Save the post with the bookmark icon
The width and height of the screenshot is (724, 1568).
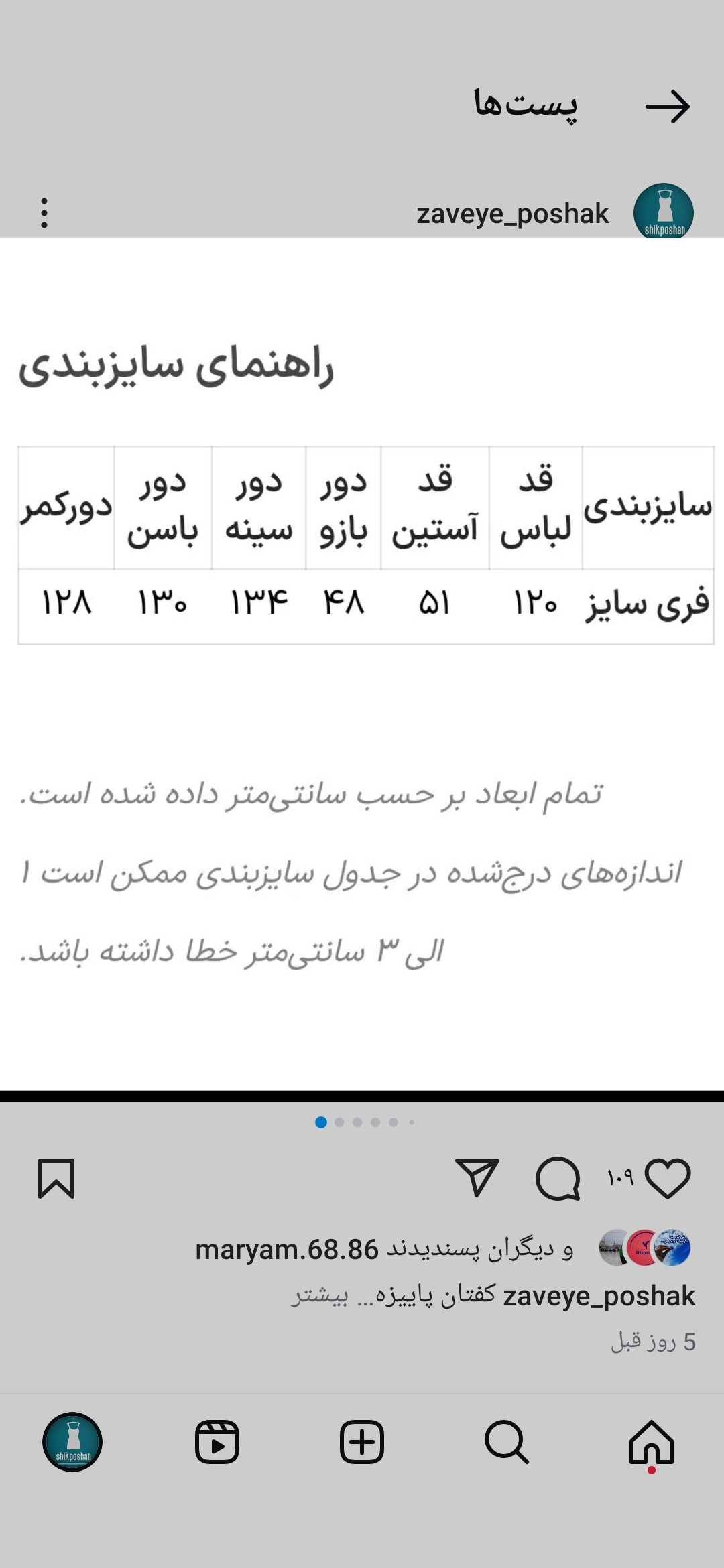click(56, 1179)
